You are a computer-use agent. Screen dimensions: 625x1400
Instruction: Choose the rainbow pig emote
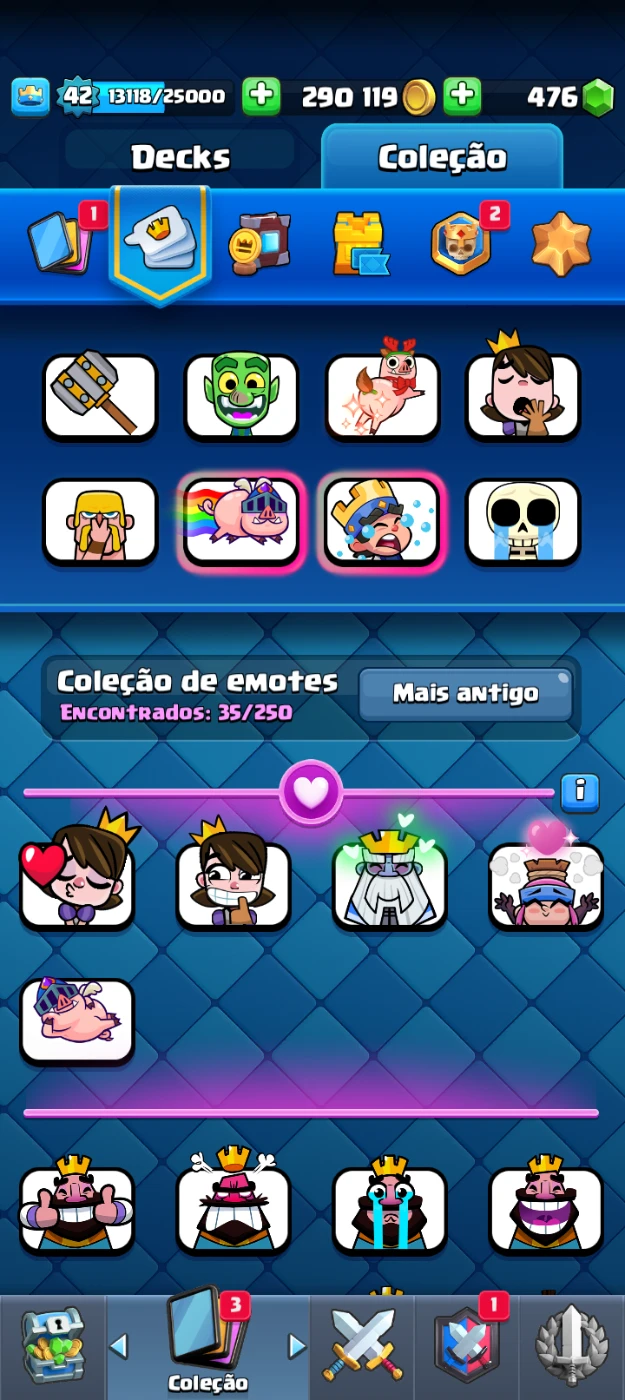tap(241, 521)
